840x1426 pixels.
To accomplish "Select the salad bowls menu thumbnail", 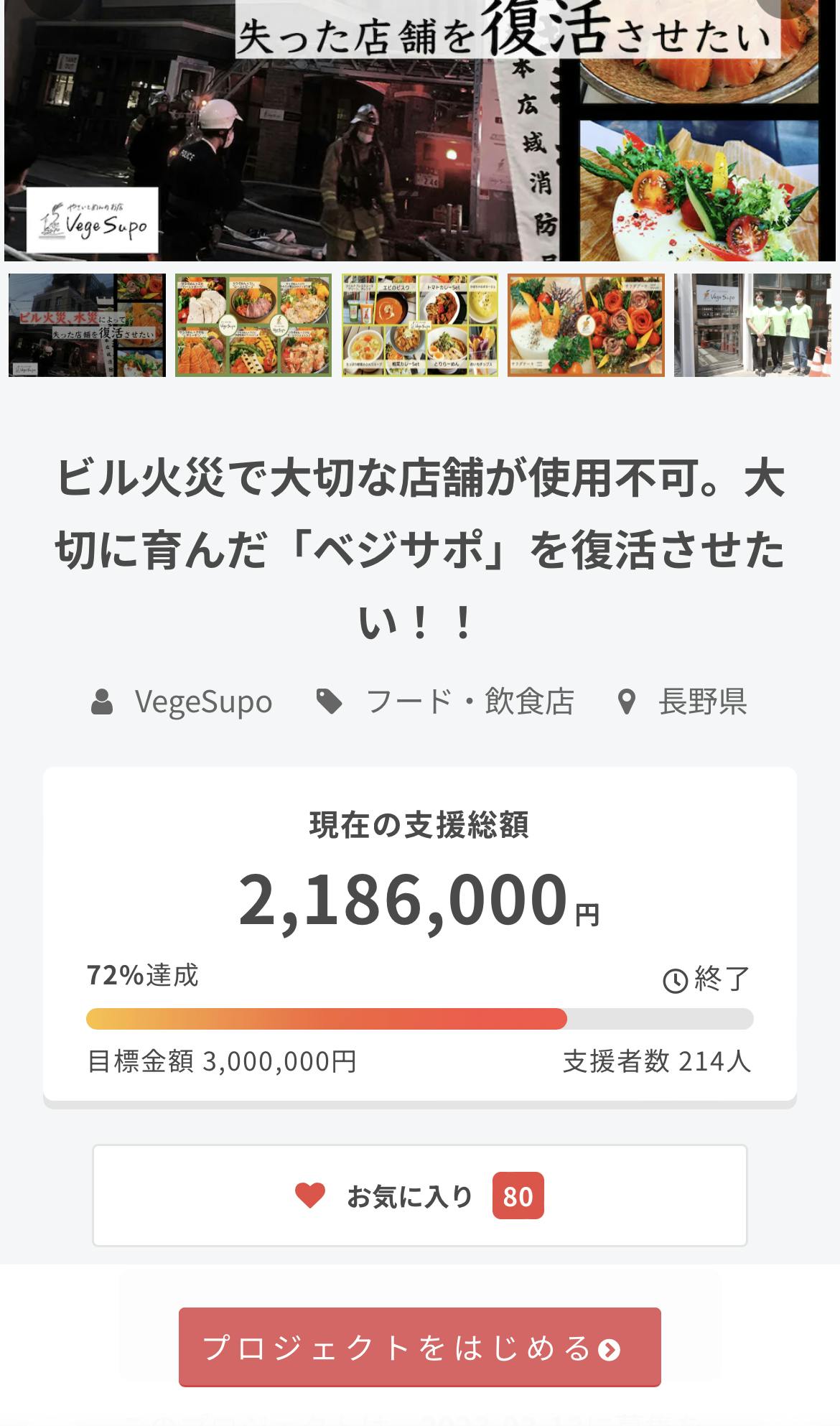I will pos(253,325).
